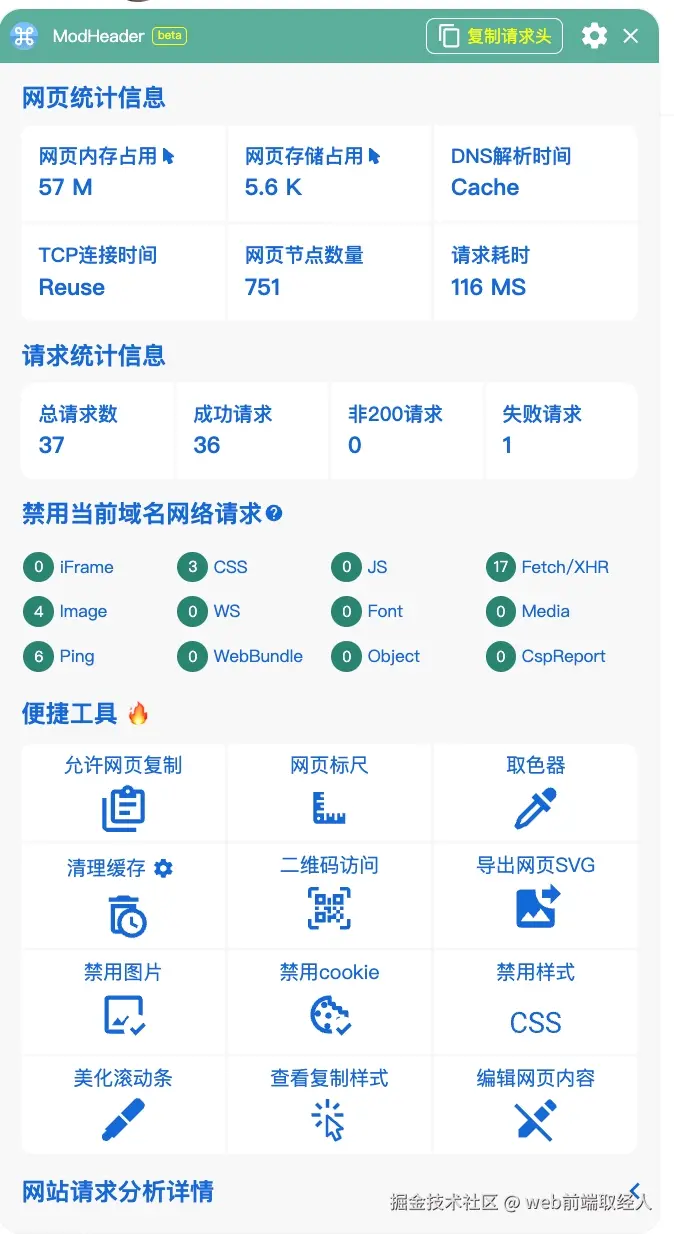674x1234 pixels.
Task: Launch the 网页标尺 ruler tool
Action: (329, 793)
